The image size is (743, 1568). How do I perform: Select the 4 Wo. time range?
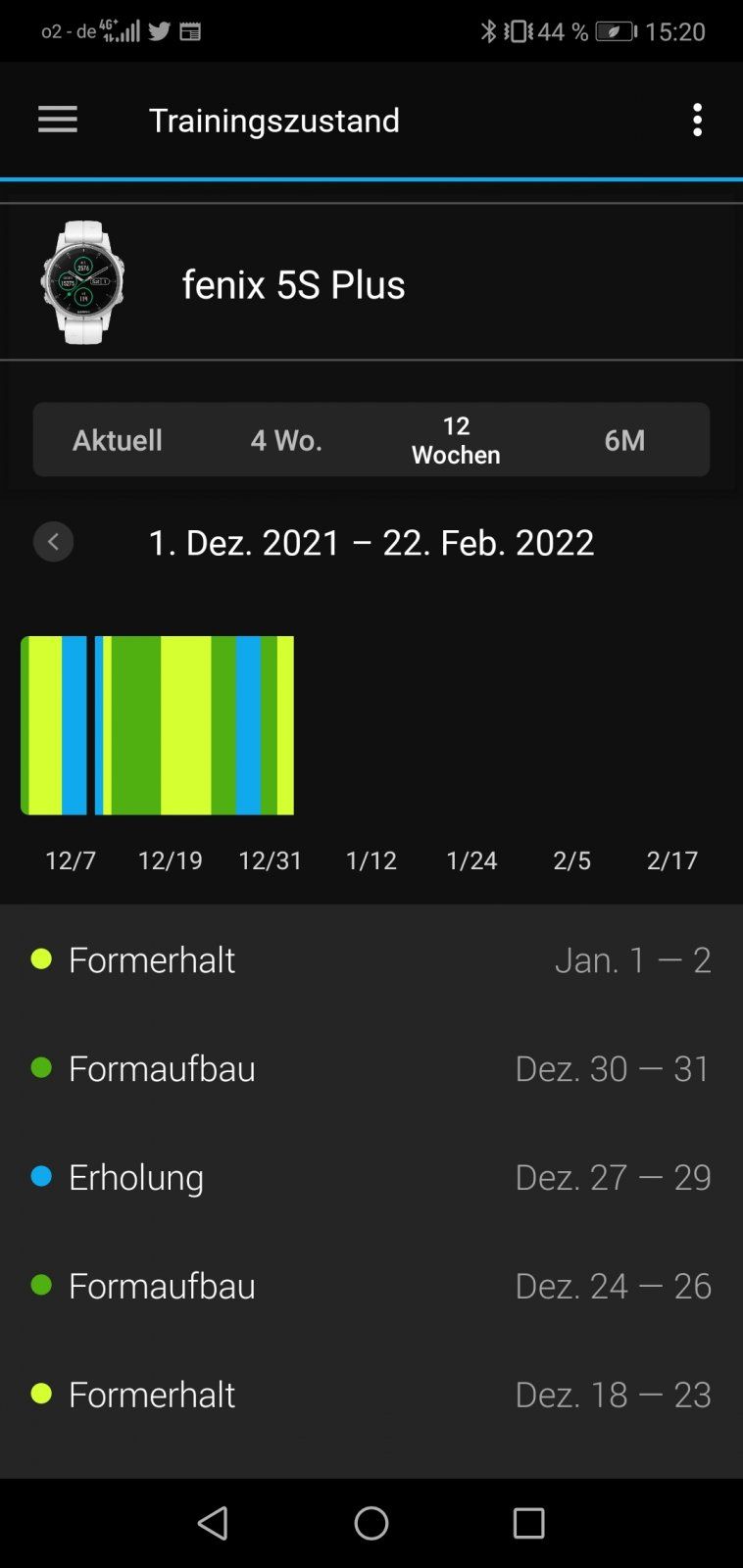[286, 440]
